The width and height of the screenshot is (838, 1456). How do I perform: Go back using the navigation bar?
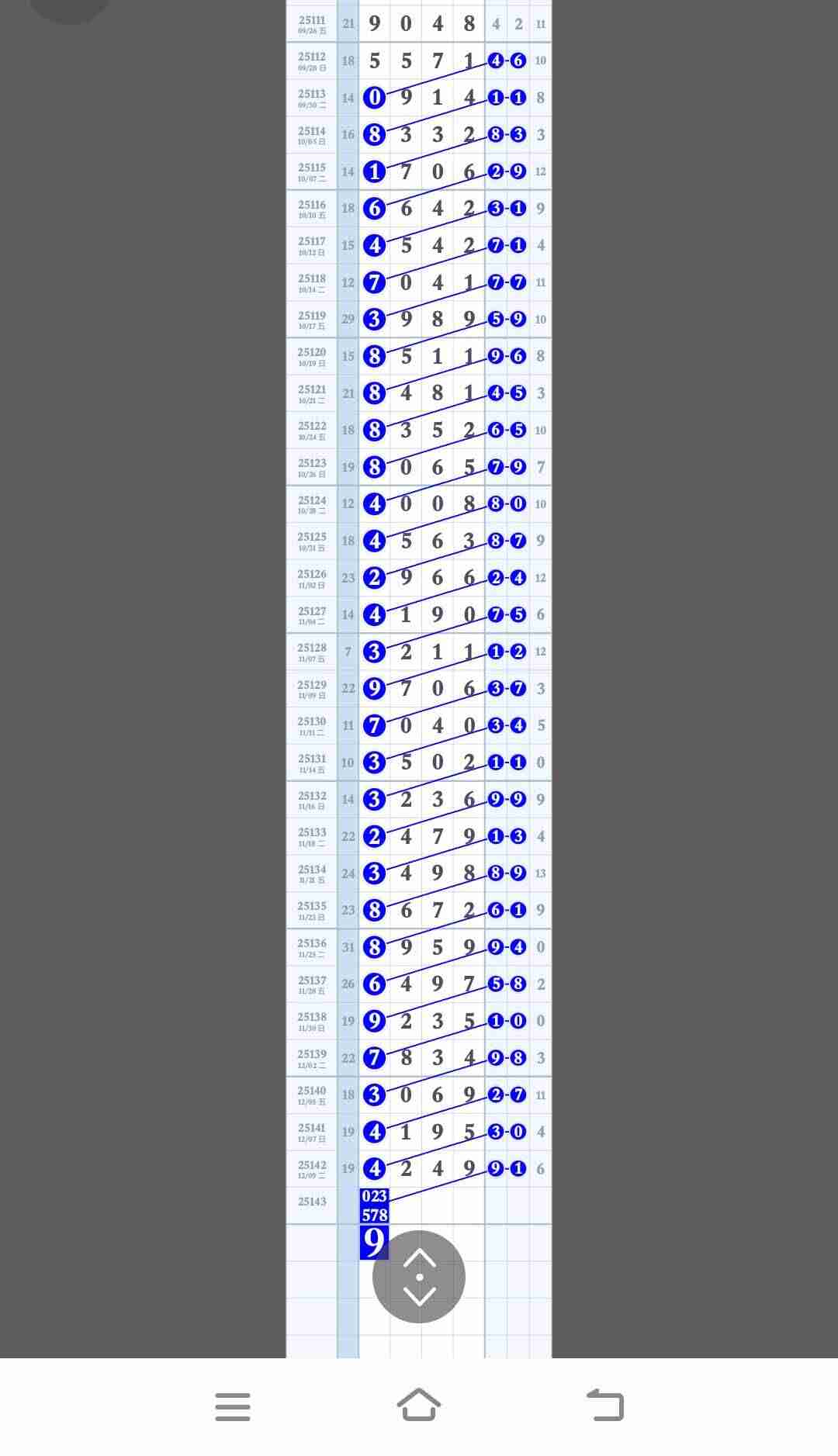click(x=605, y=1406)
